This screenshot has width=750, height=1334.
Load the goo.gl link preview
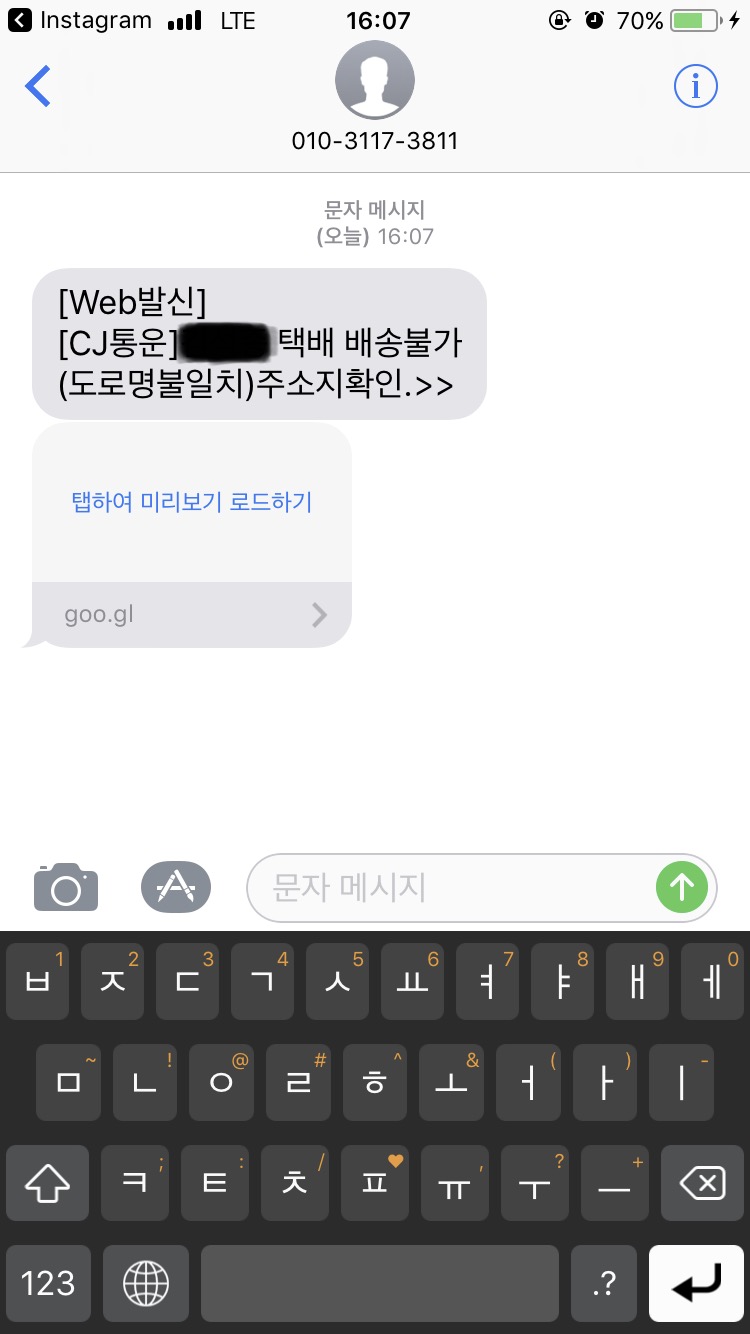point(192,502)
